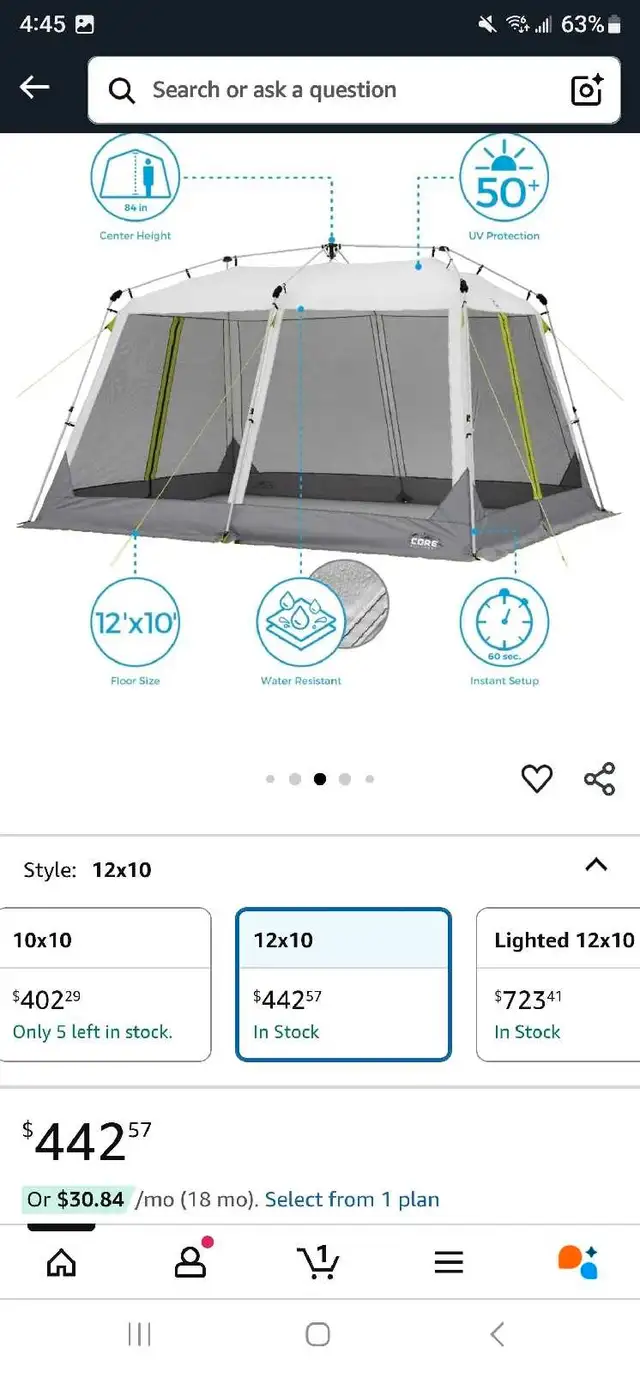Open the shopping cart
Image resolution: width=640 pixels, height=1373 pixels.
click(319, 1262)
